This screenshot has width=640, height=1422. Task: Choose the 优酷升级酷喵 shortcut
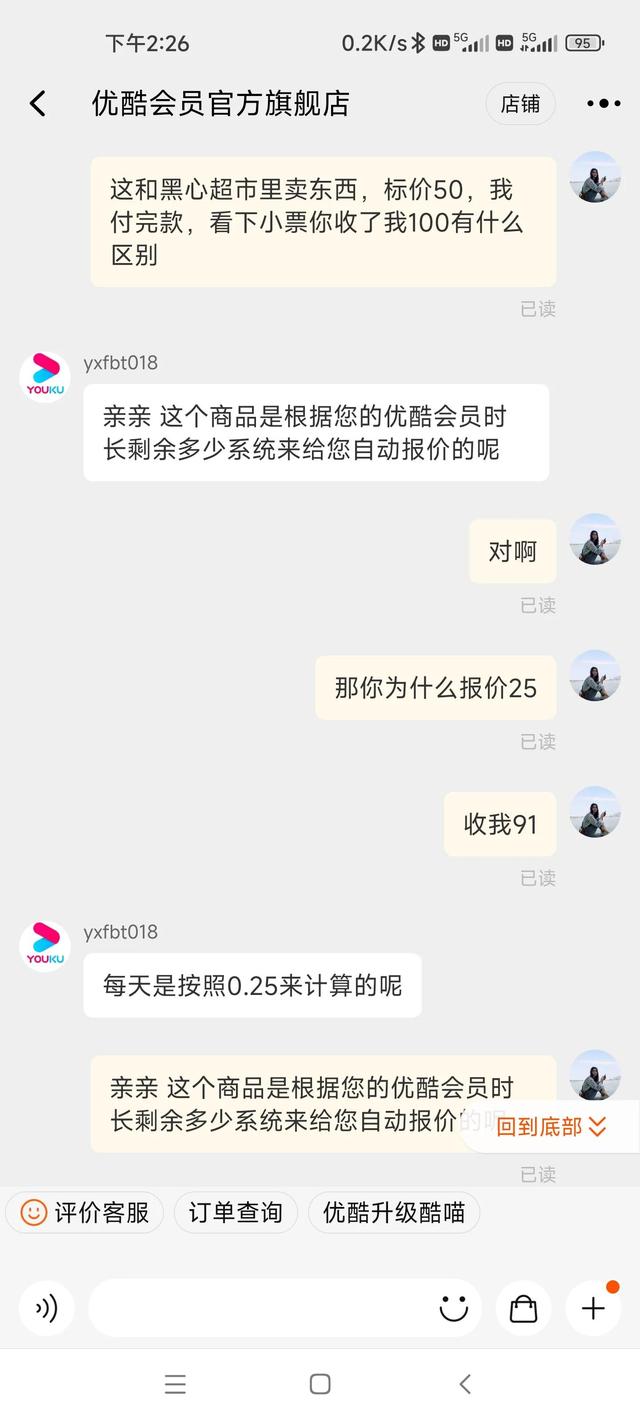click(393, 1213)
